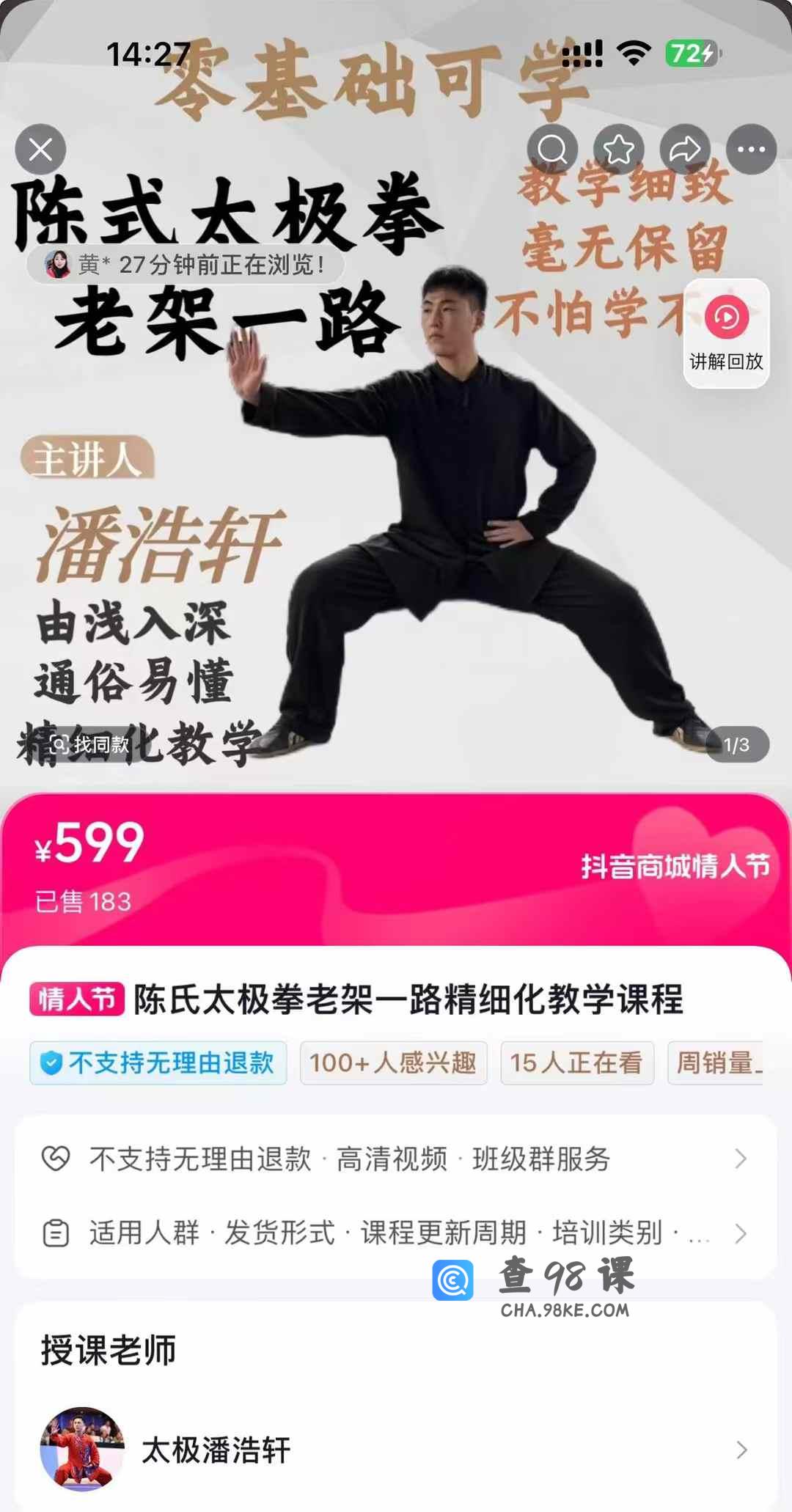Tap the 找同款 find-similar button
Image resolution: width=792 pixels, height=1512 pixels.
[x=89, y=745]
